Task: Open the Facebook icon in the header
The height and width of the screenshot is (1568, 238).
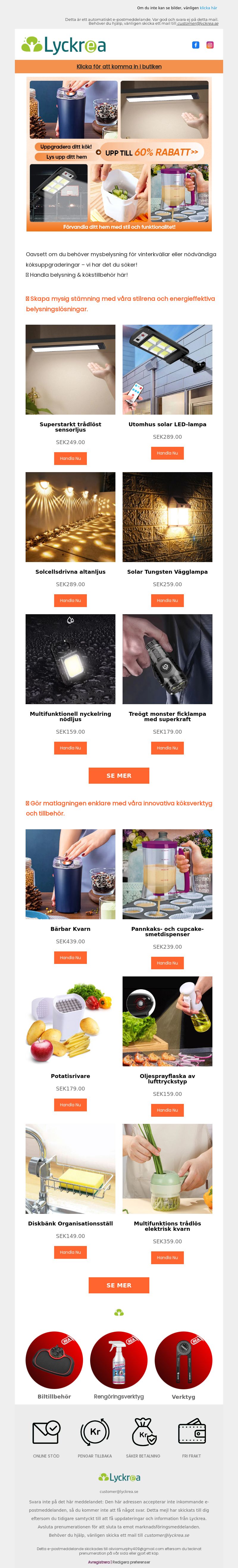Action: 195,45
